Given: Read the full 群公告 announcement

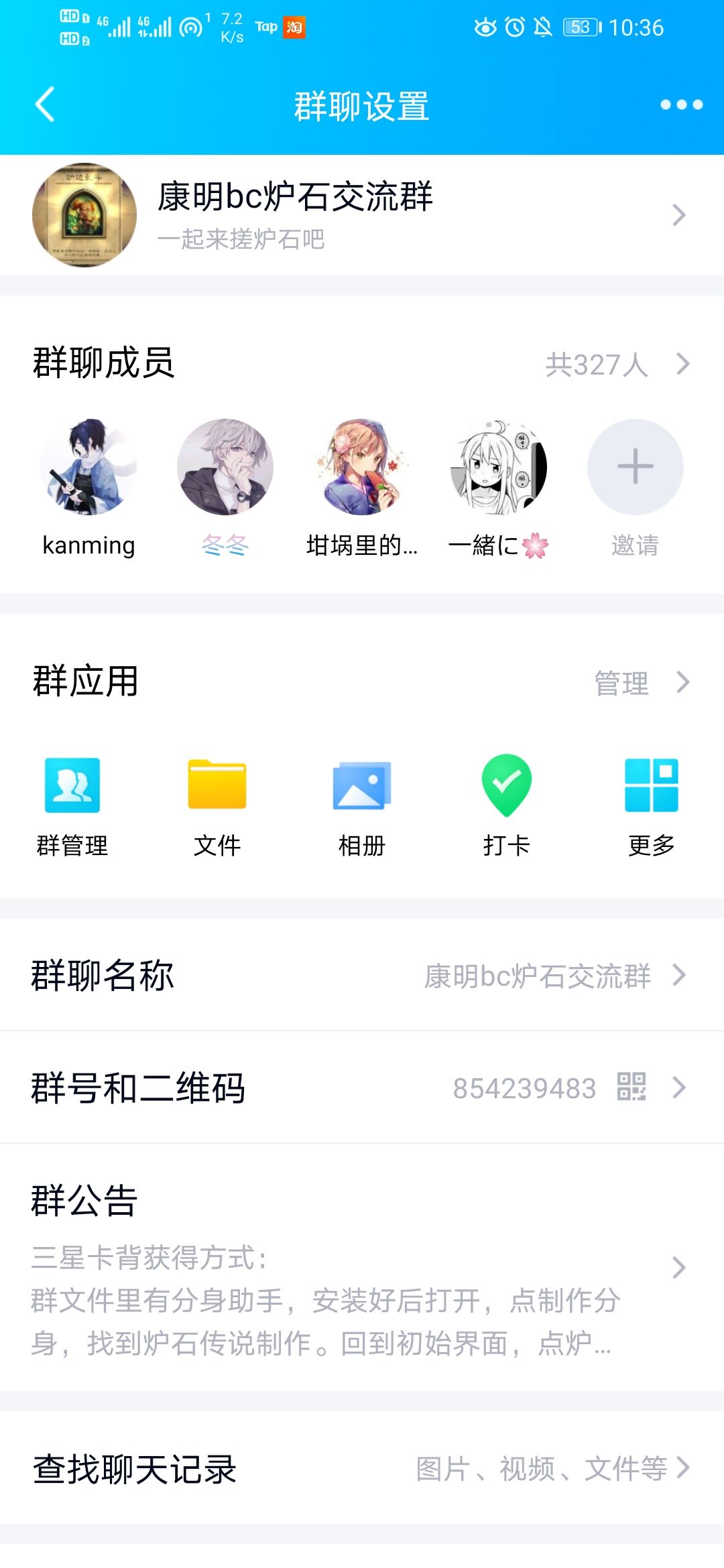Looking at the screenshot, I should 362,1268.
